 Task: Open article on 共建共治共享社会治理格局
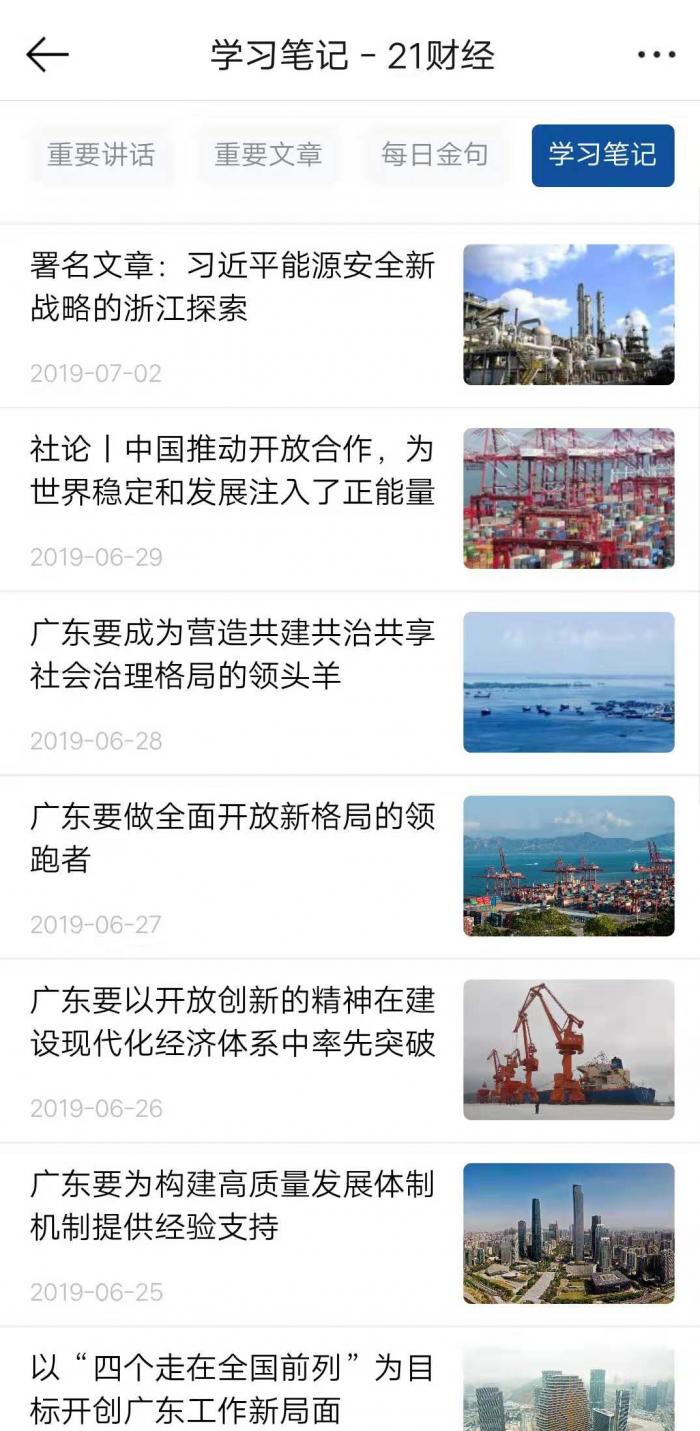[x=233, y=654]
